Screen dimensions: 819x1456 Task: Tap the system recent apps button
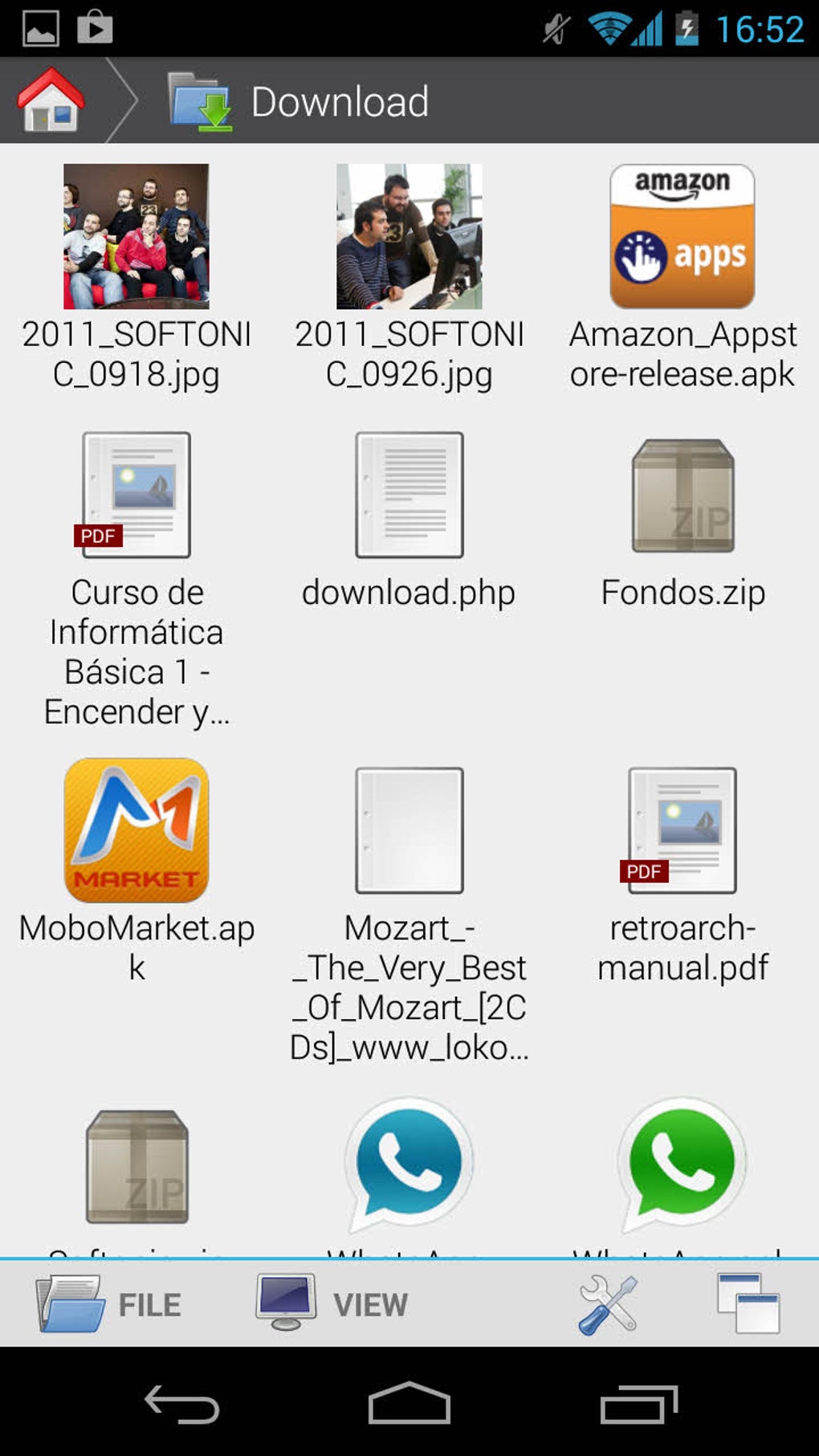[x=638, y=1404]
